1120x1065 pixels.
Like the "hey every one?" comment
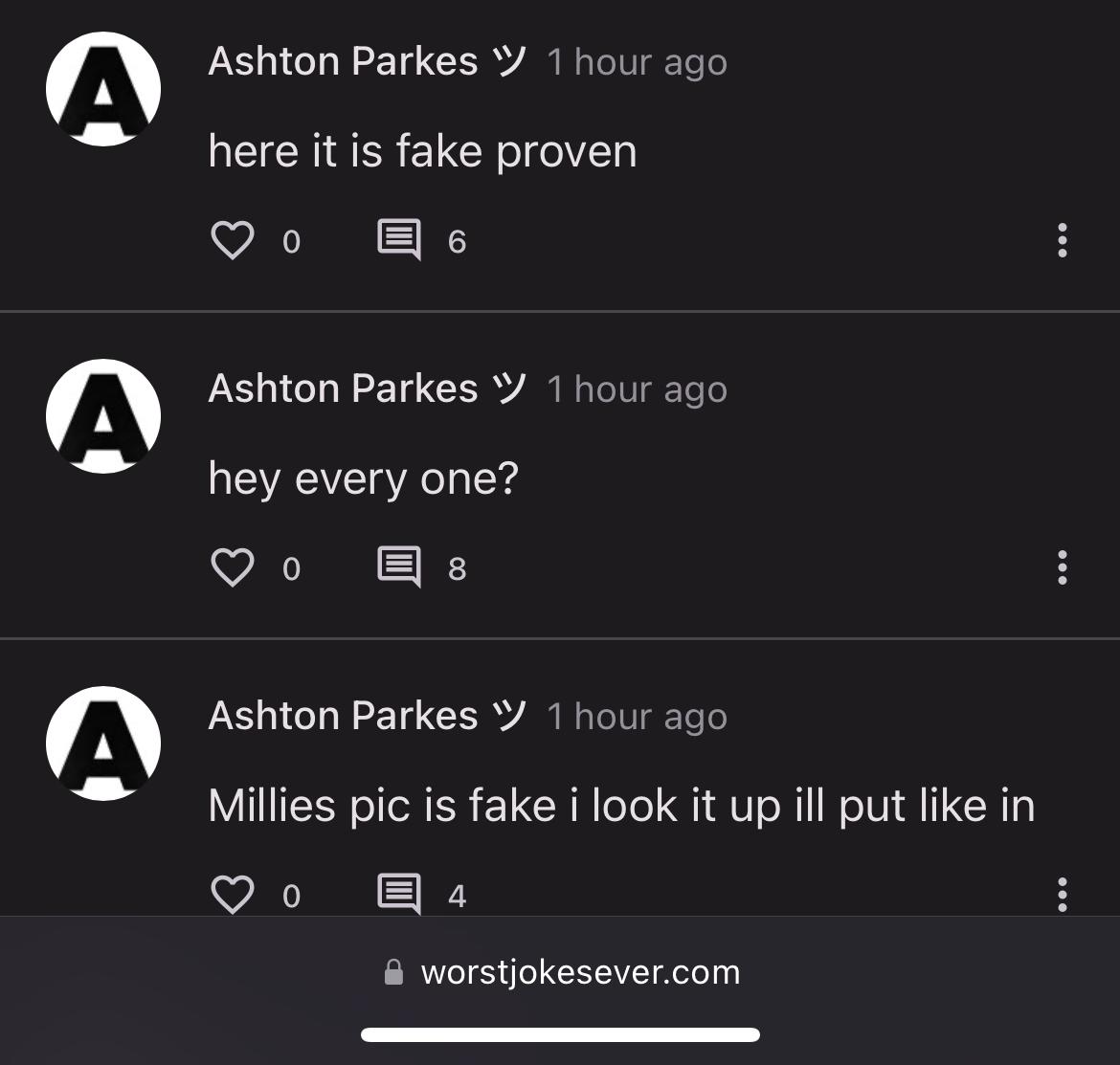pyautogui.click(x=233, y=567)
